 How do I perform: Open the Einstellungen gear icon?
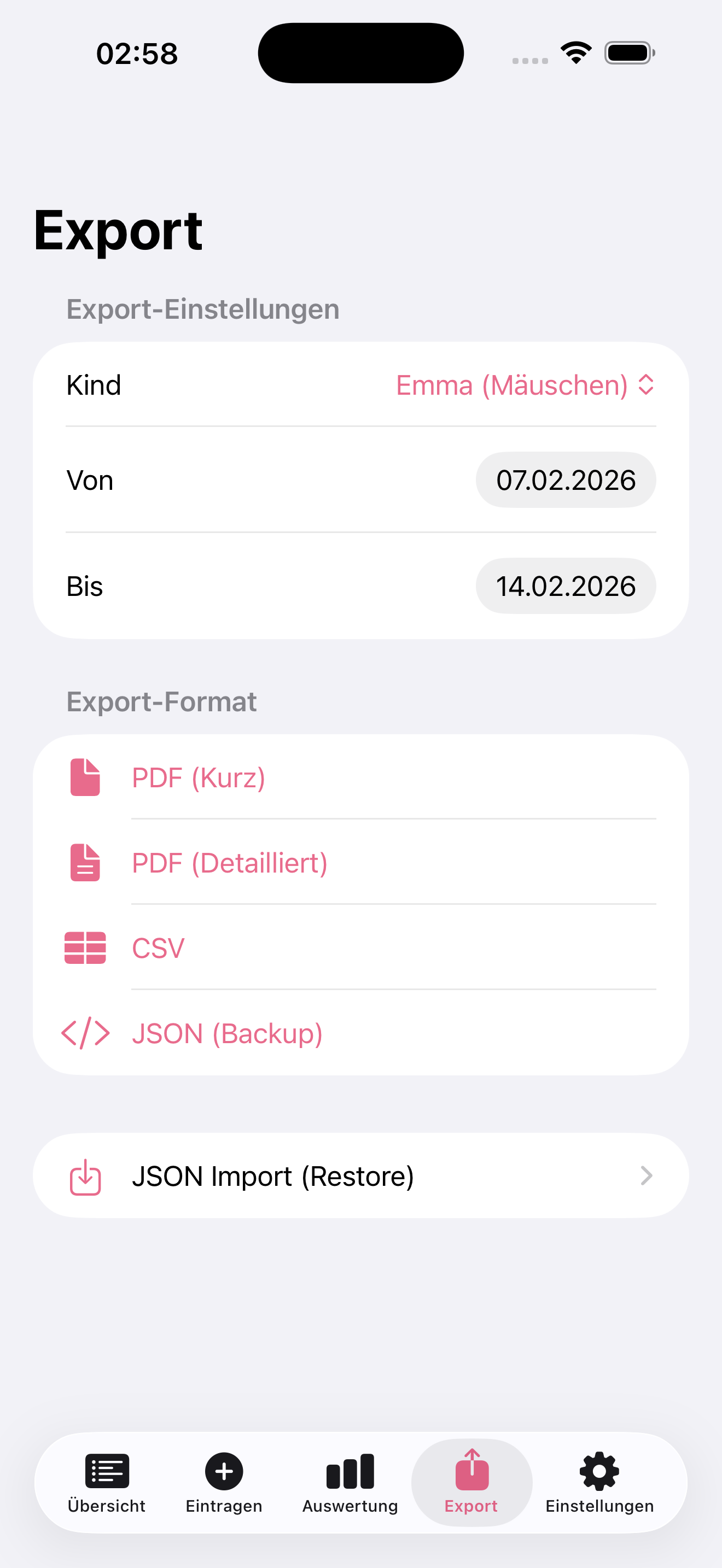(x=599, y=1472)
